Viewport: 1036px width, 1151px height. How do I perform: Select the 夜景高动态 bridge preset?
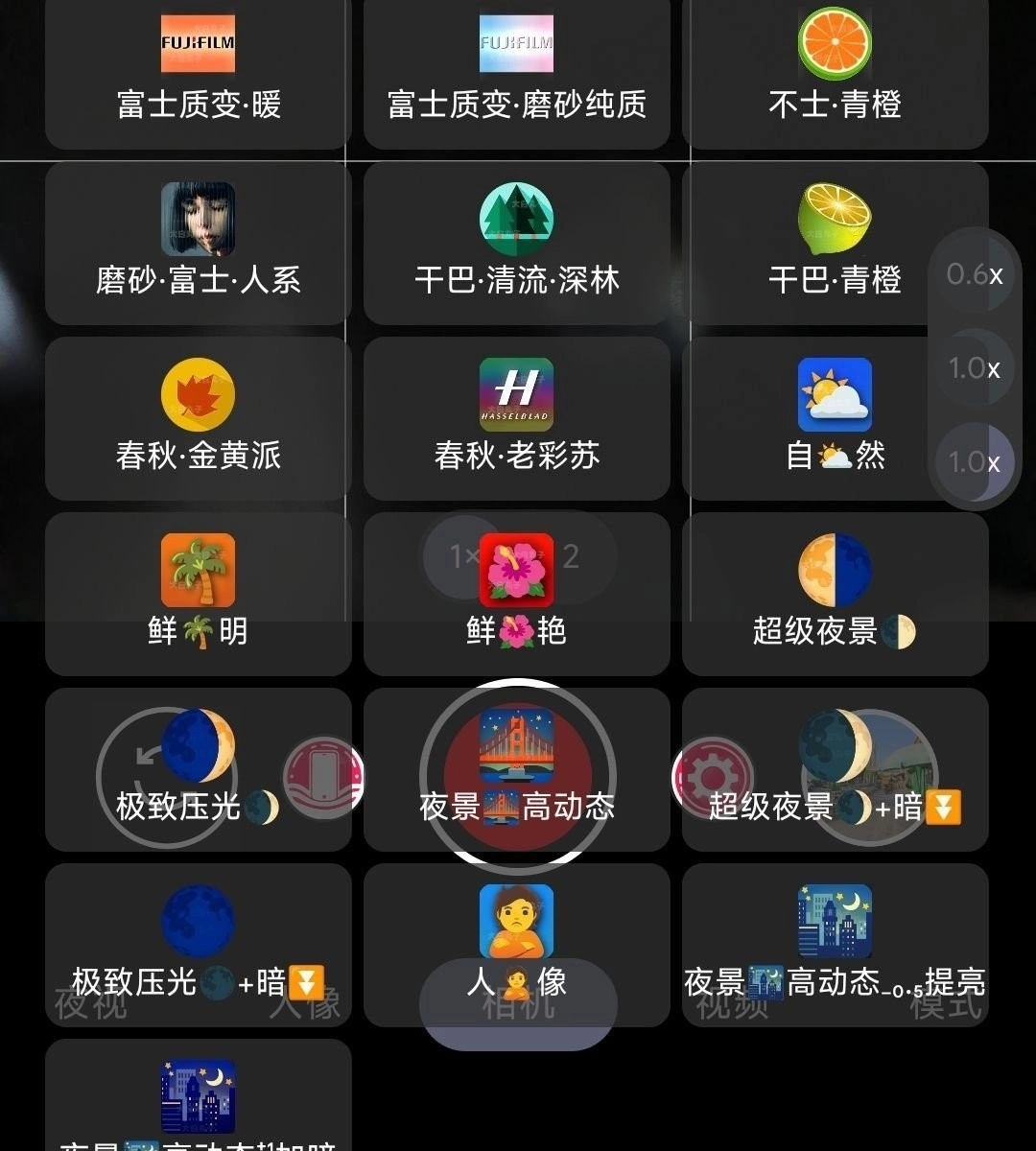click(516, 770)
